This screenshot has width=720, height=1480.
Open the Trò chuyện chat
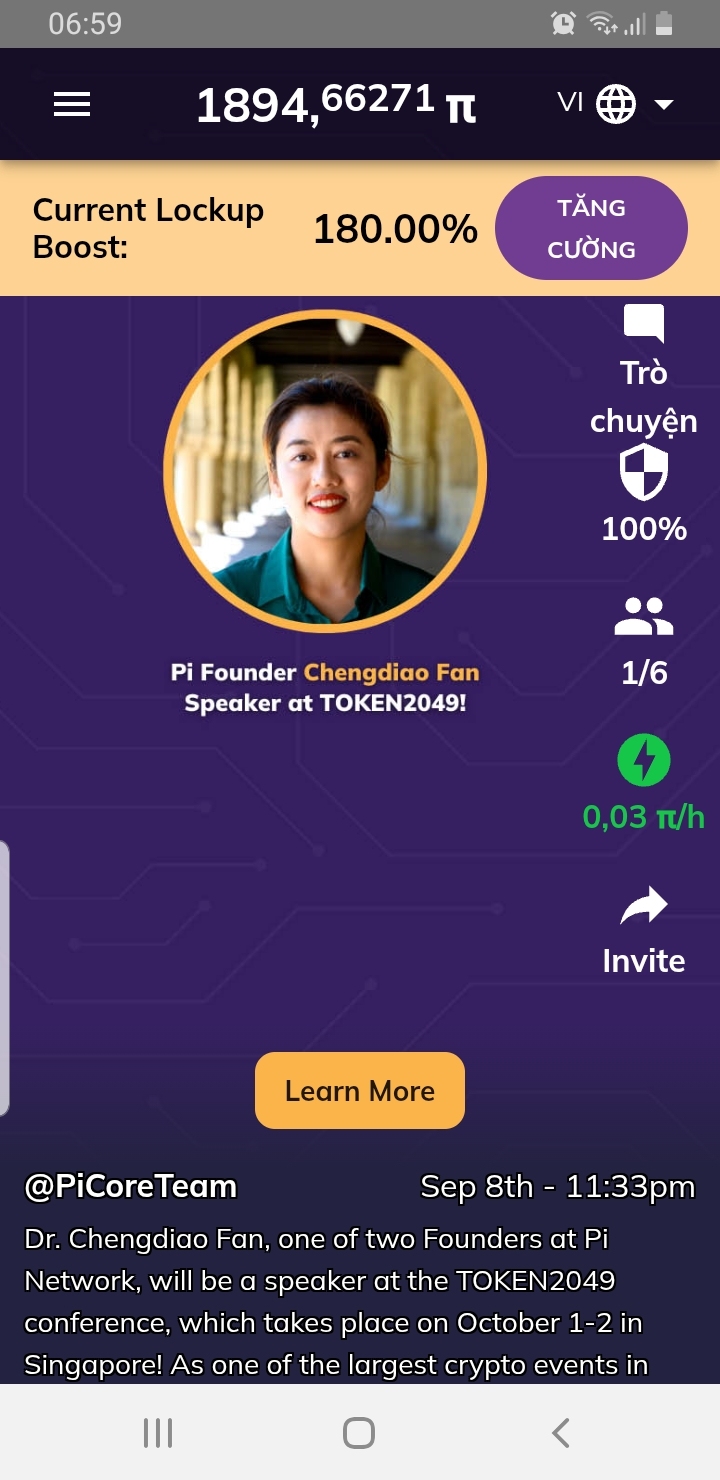click(643, 370)
